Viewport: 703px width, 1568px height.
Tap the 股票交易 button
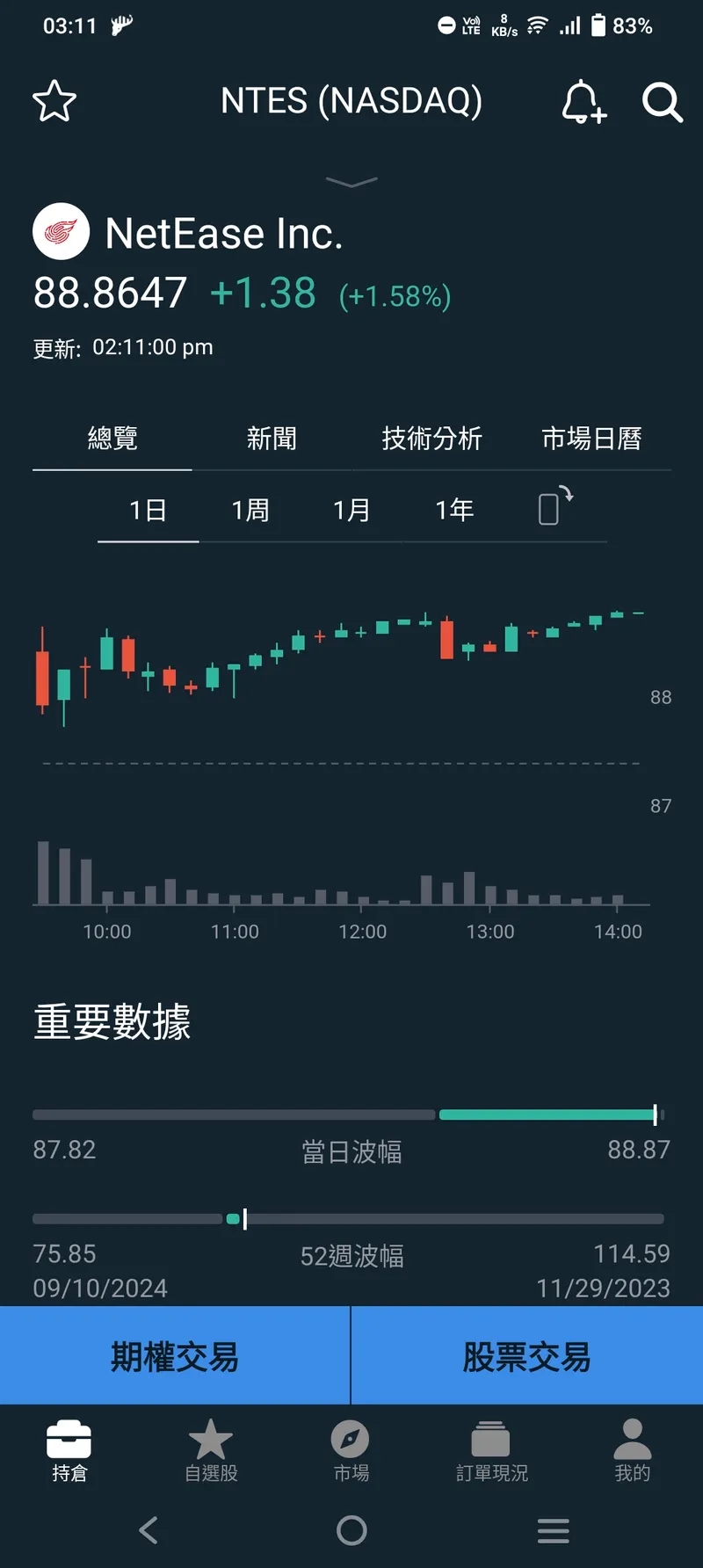pyautogui.click(x=527, y=1356)
